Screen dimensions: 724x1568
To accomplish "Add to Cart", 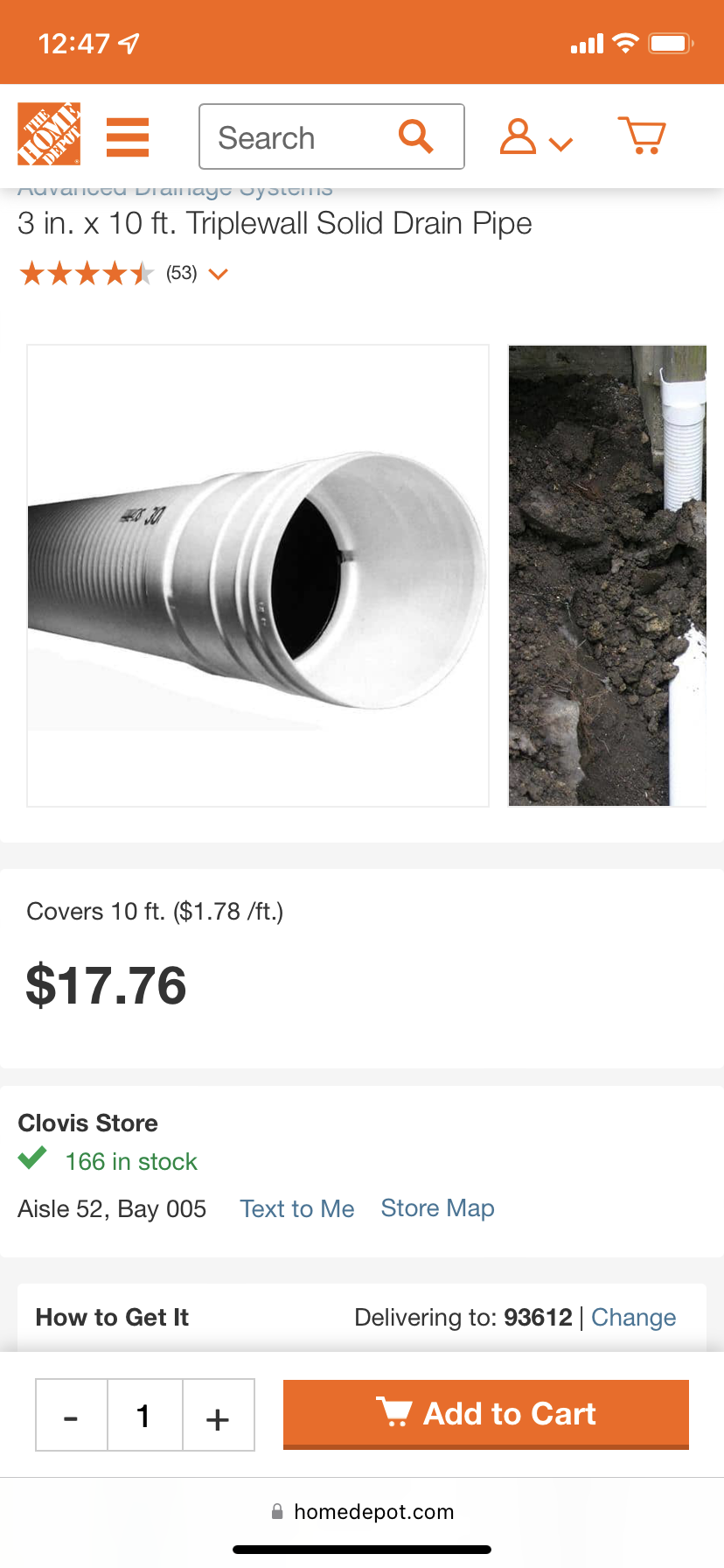I will tap(486, 1413).
